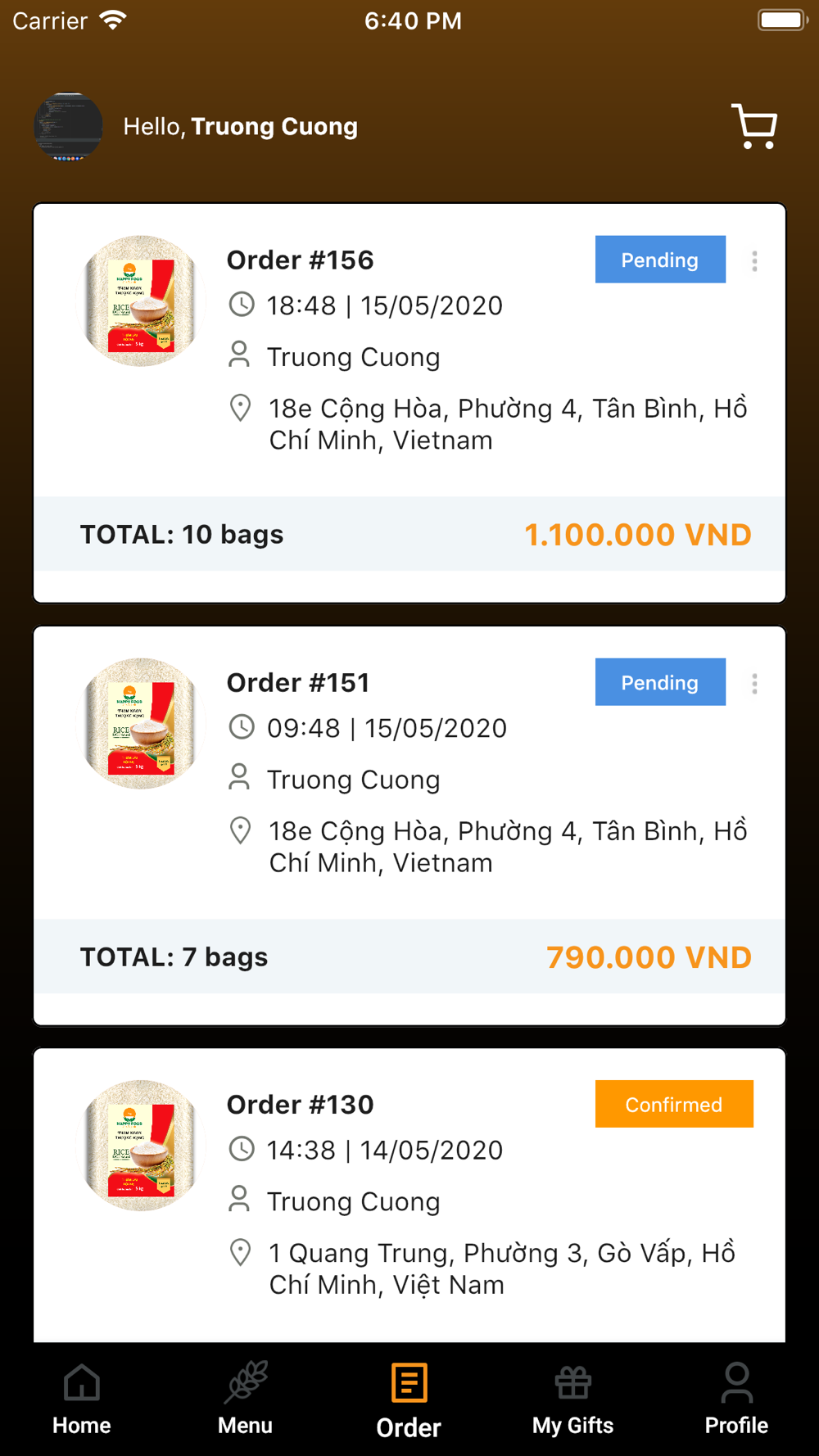Switch to the Menu tab

(246, 1399)
